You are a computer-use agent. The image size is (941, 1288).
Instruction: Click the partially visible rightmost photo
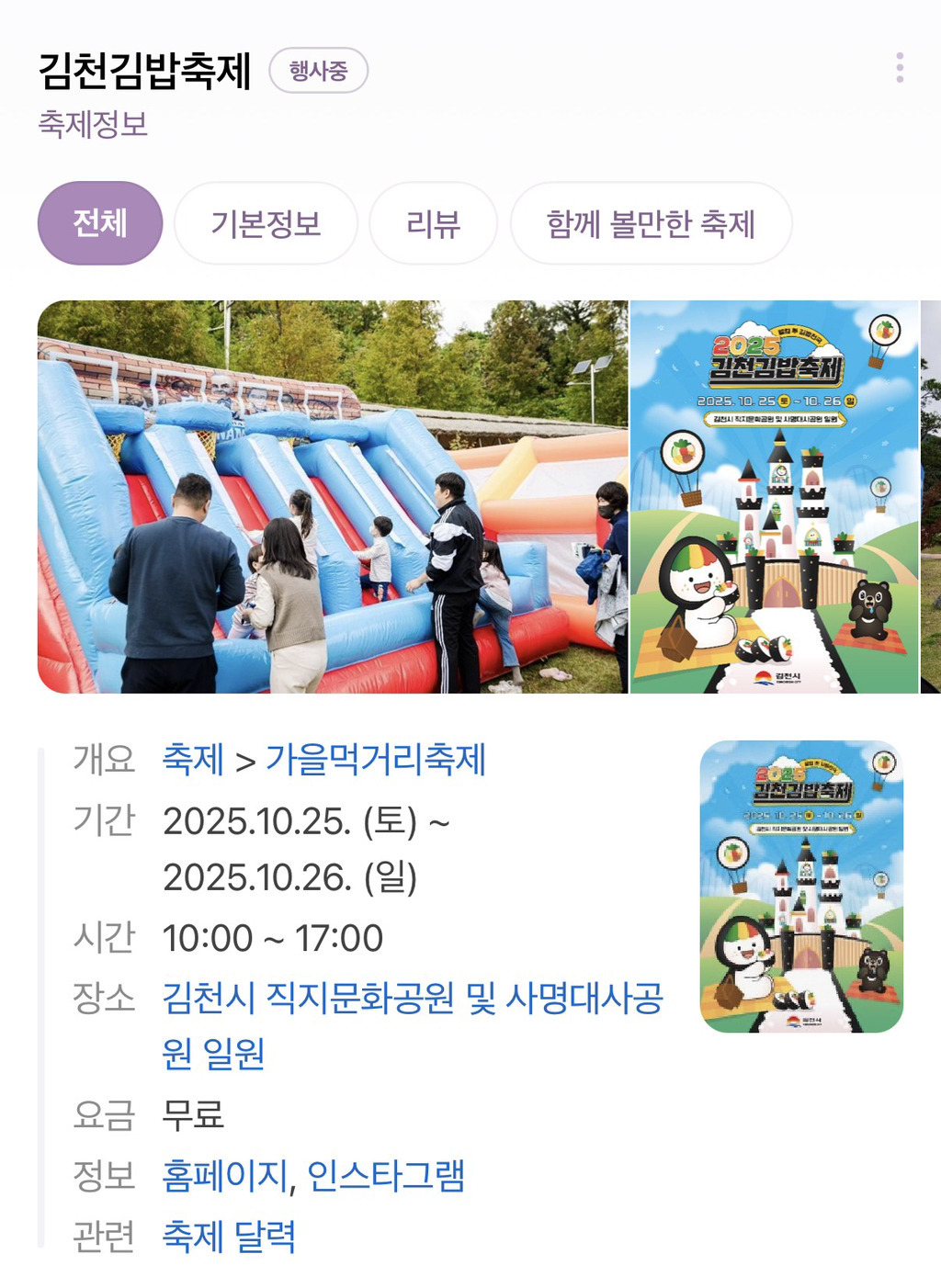[x=932, y=498]
